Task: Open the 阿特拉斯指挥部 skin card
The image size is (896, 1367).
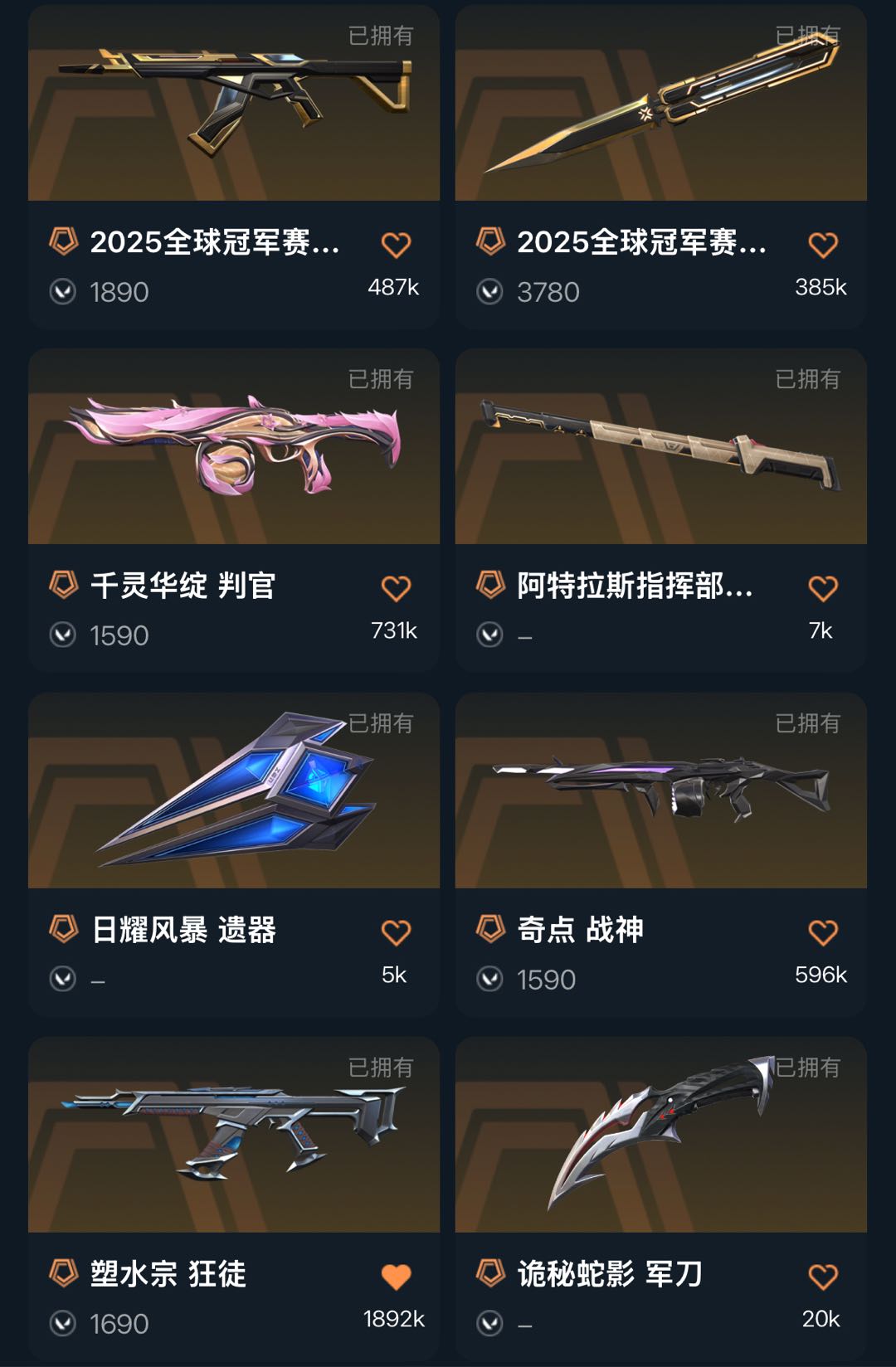Action: point(660,448)
